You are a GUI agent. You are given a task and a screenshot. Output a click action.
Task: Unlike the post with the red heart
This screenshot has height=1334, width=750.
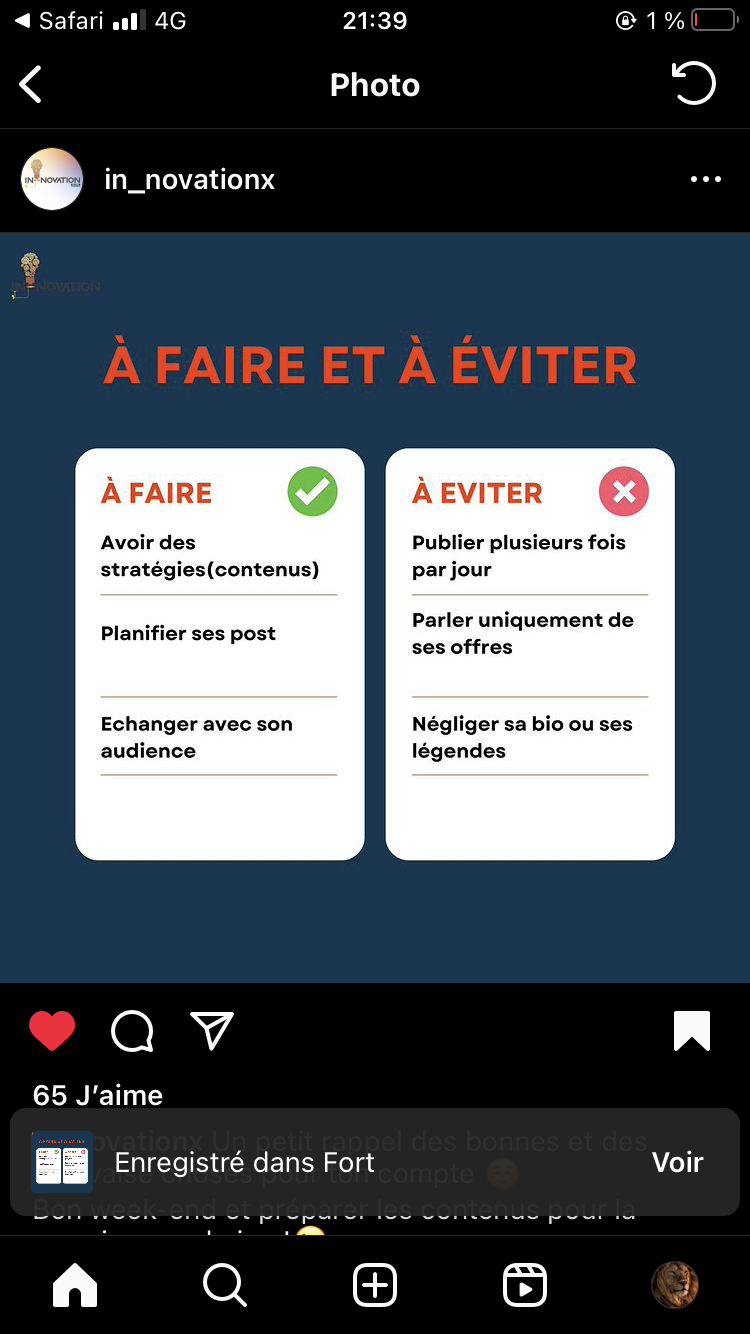52,1031
